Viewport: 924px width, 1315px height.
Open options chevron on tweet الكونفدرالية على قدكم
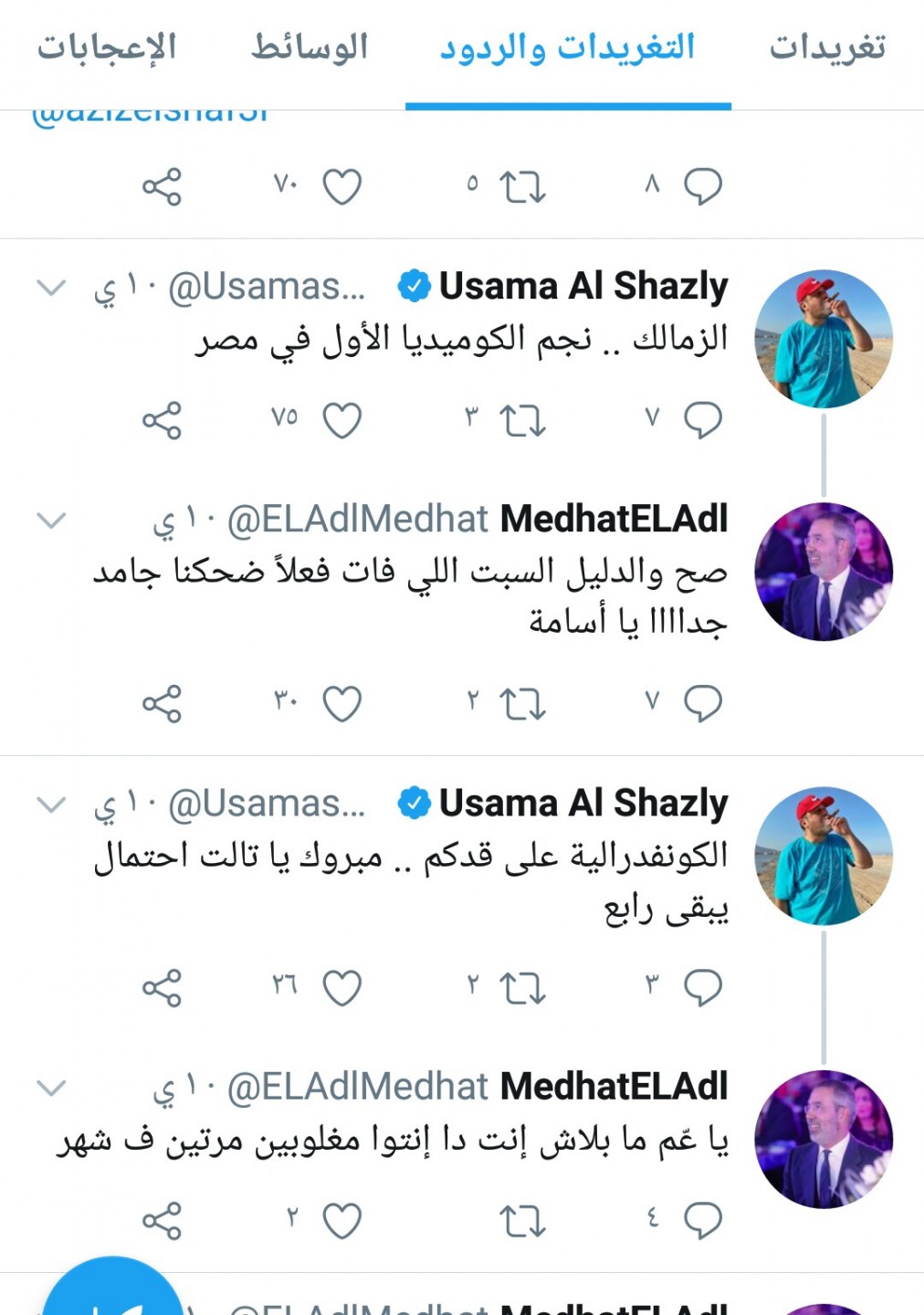(51, 805)
